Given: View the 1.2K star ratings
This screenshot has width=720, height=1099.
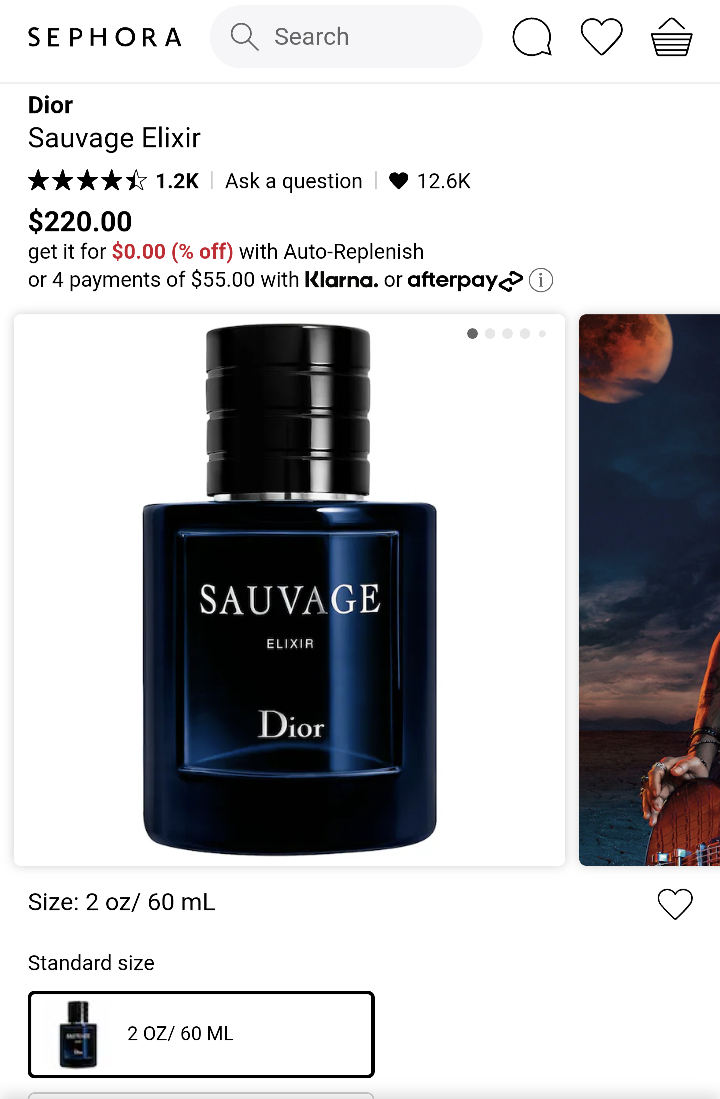Looking at the screenshot, I should click(x=113, y=181).
